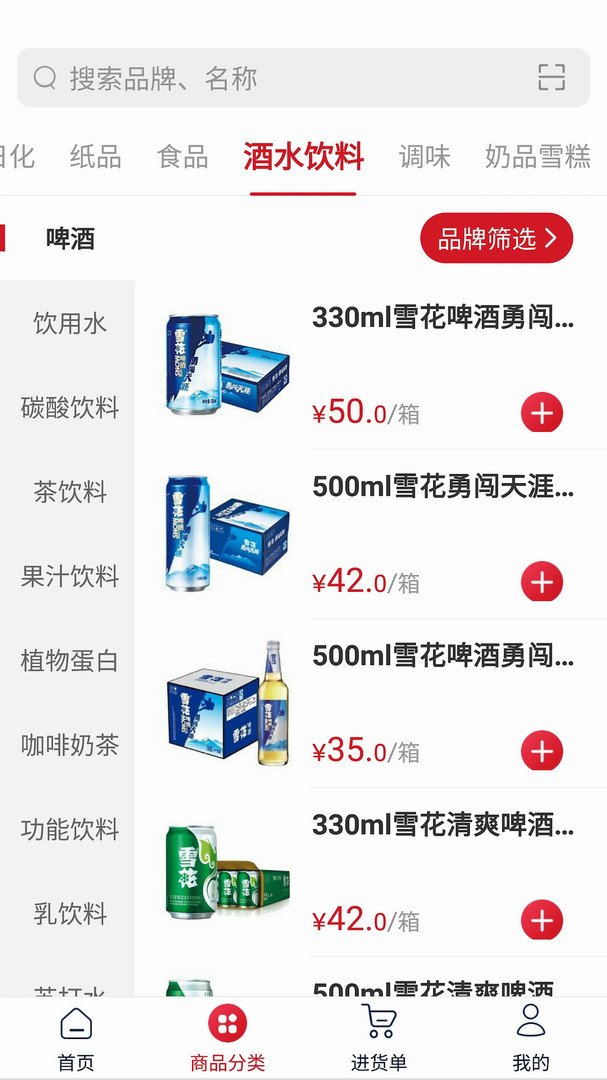The image size is (607, 1080).
Task: Open the 进货单 purchase list tab
Action: [379, 1040]
